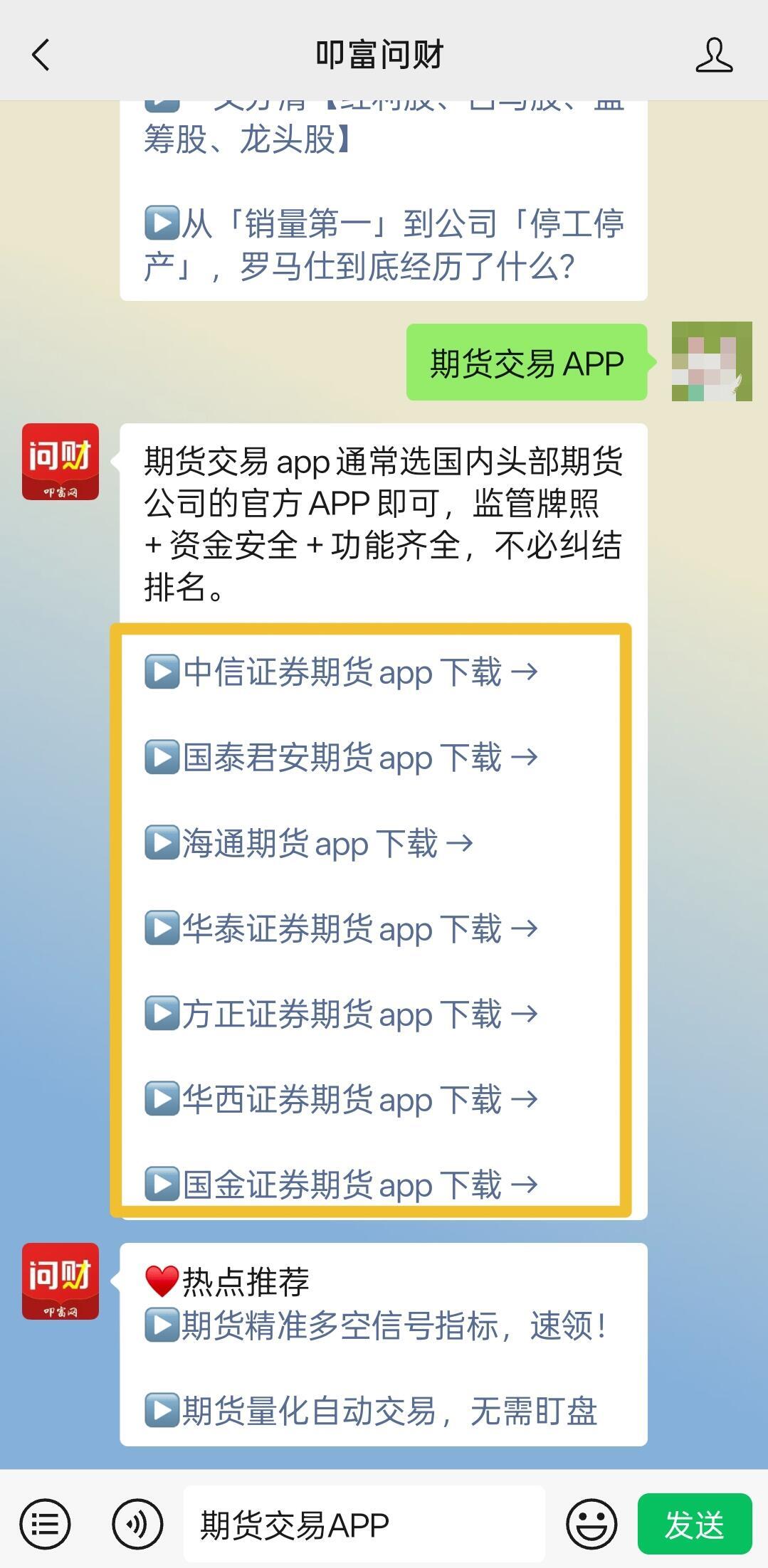Open 华泰证券期货app下载 link

click(342, 929)
